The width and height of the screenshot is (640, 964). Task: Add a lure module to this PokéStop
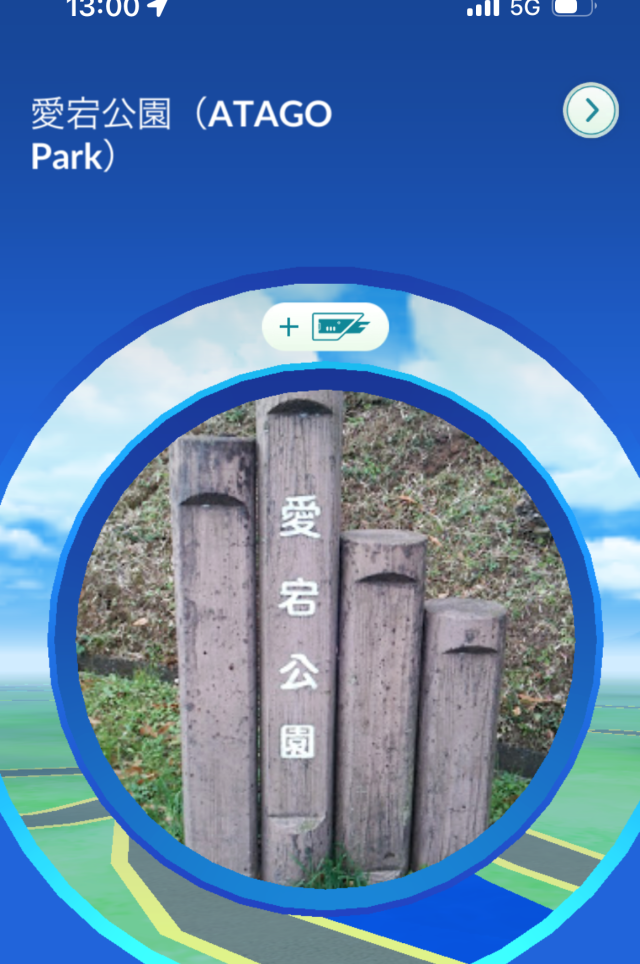tap(325, 327)
